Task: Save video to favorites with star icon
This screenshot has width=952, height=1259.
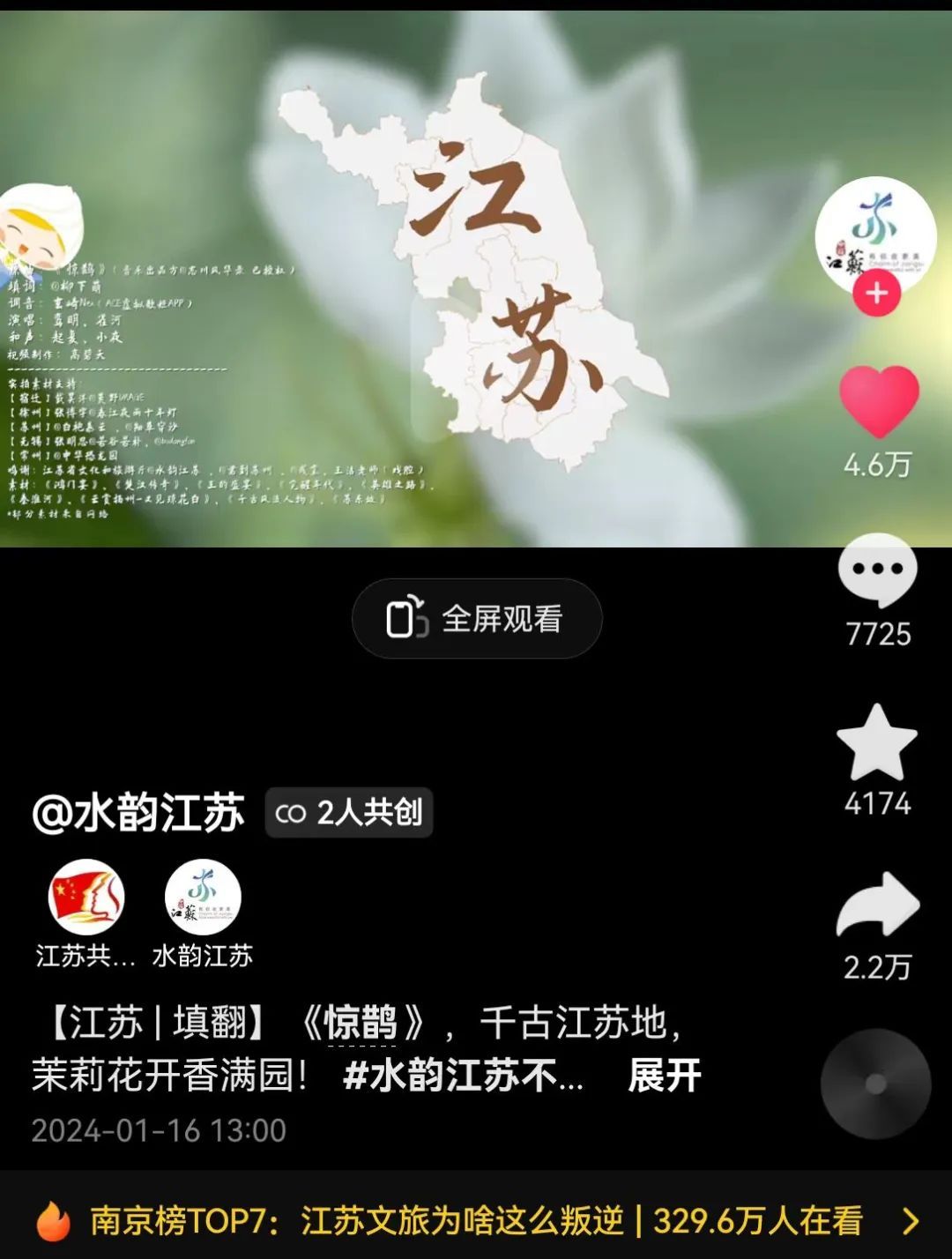Action: click(877, 742)
